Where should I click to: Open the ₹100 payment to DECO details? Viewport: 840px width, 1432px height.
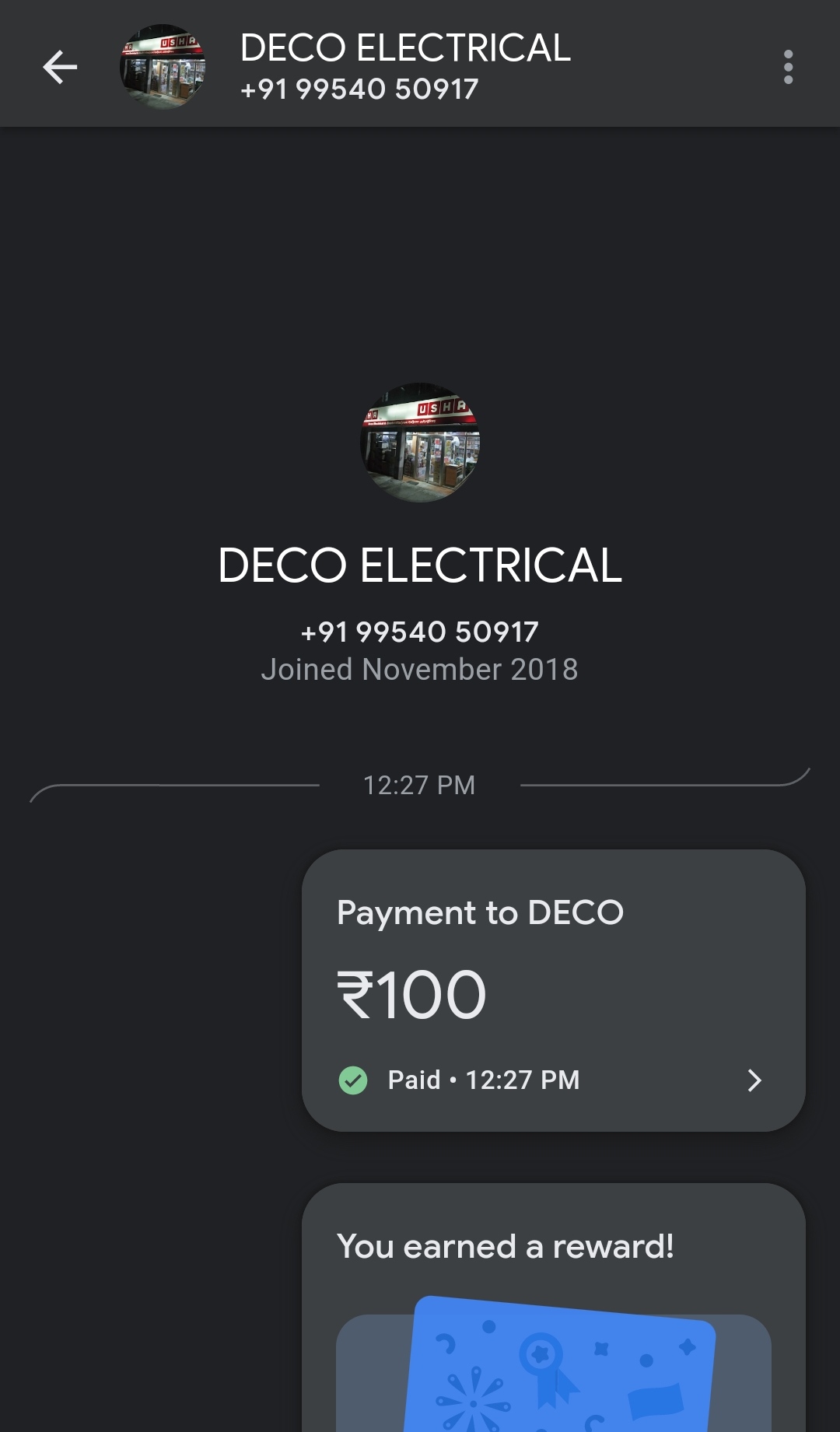[553, 989]
